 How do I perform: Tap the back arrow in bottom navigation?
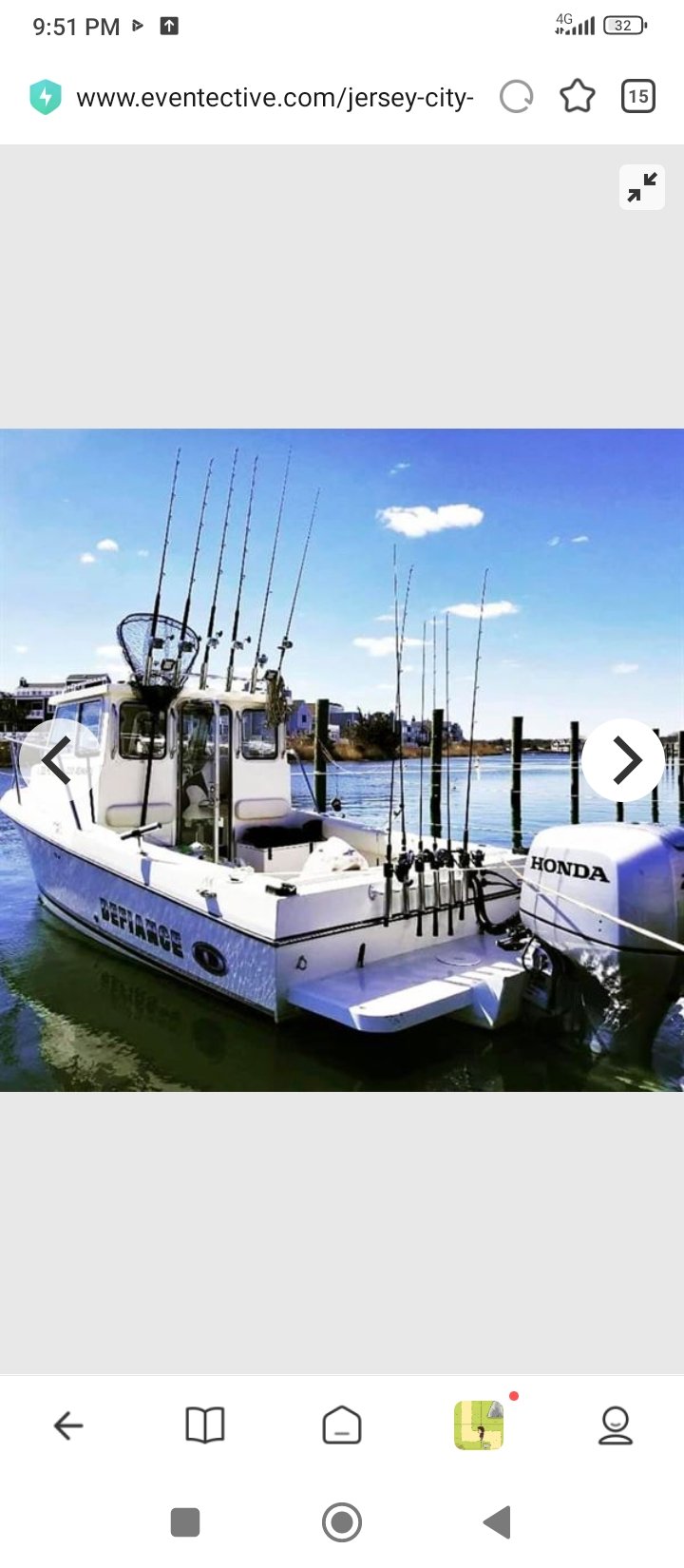(67, 1425)
